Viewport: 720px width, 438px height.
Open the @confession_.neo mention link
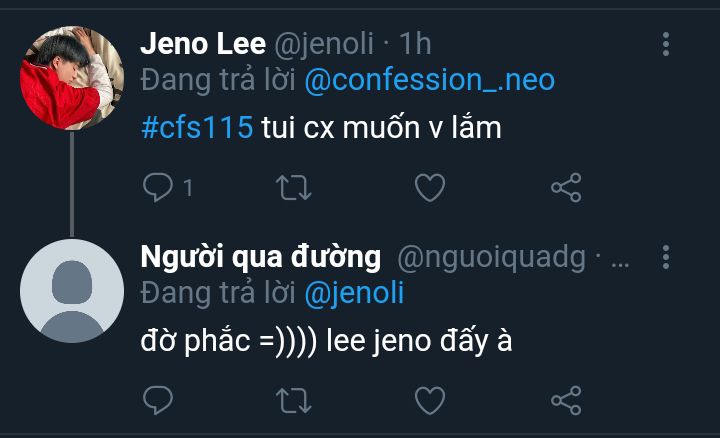click(x=429, y=80)
